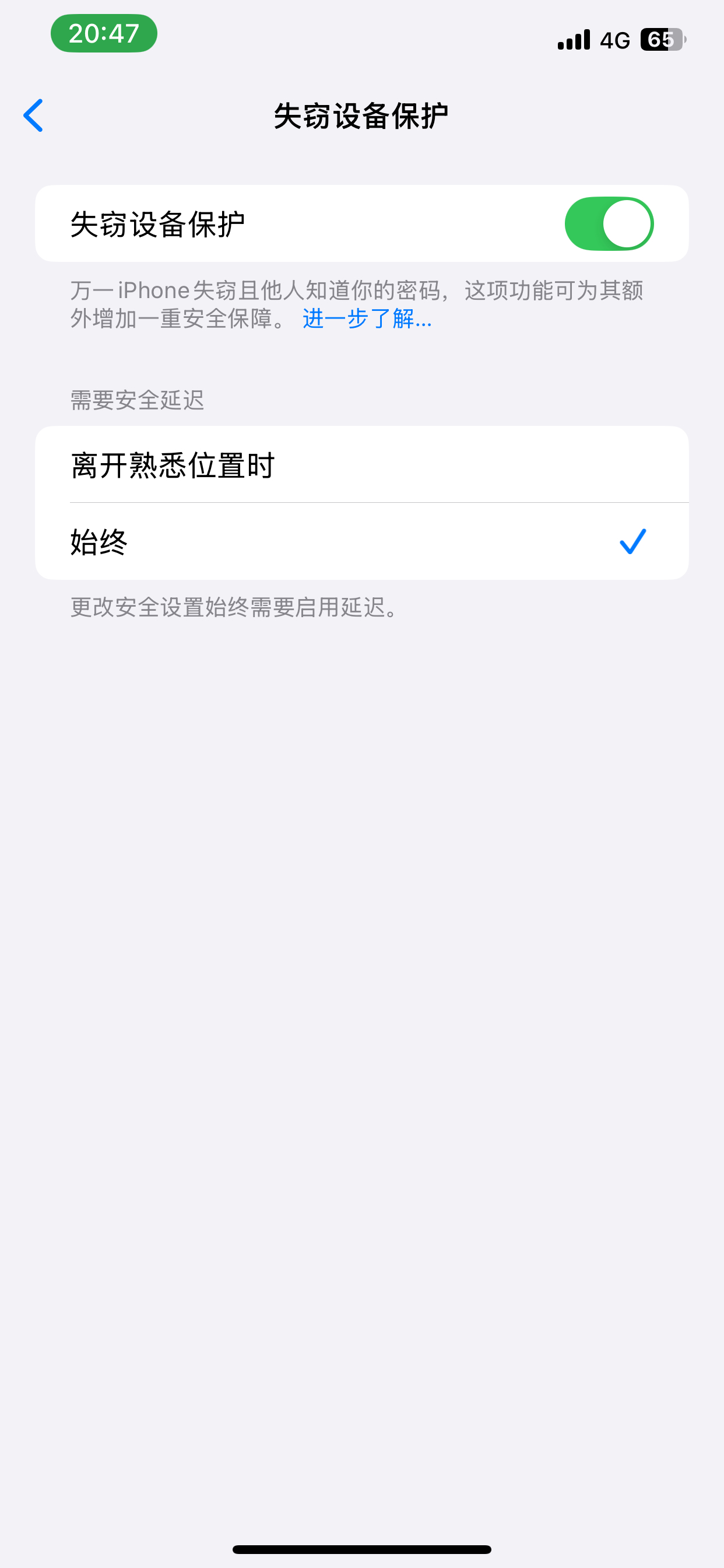This screenshot has width=724, height=1568.
Task: Tap the page title 失窃设备保护
Action: [361, 116]
